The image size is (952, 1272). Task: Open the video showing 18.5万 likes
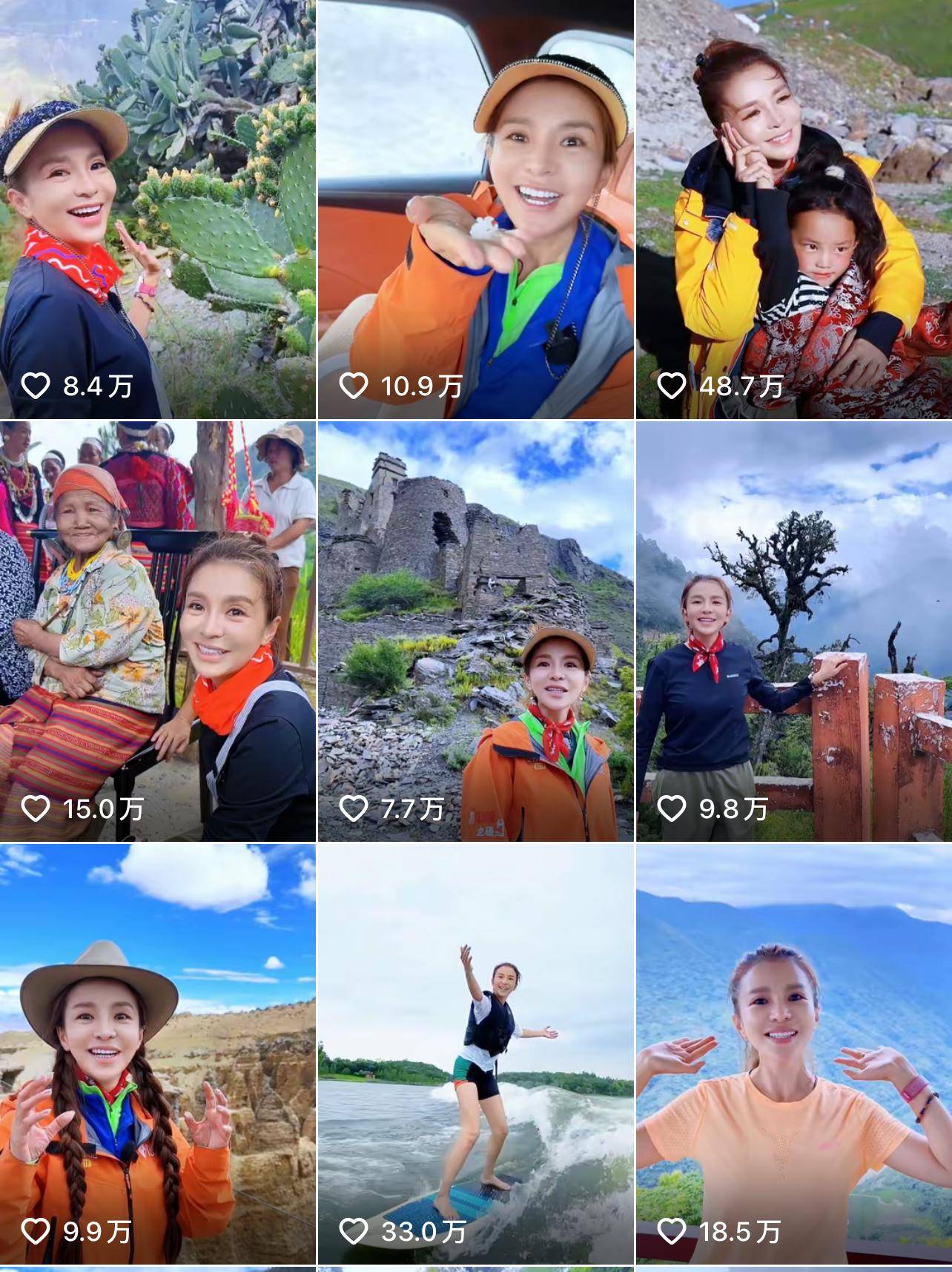point(793,1053)
